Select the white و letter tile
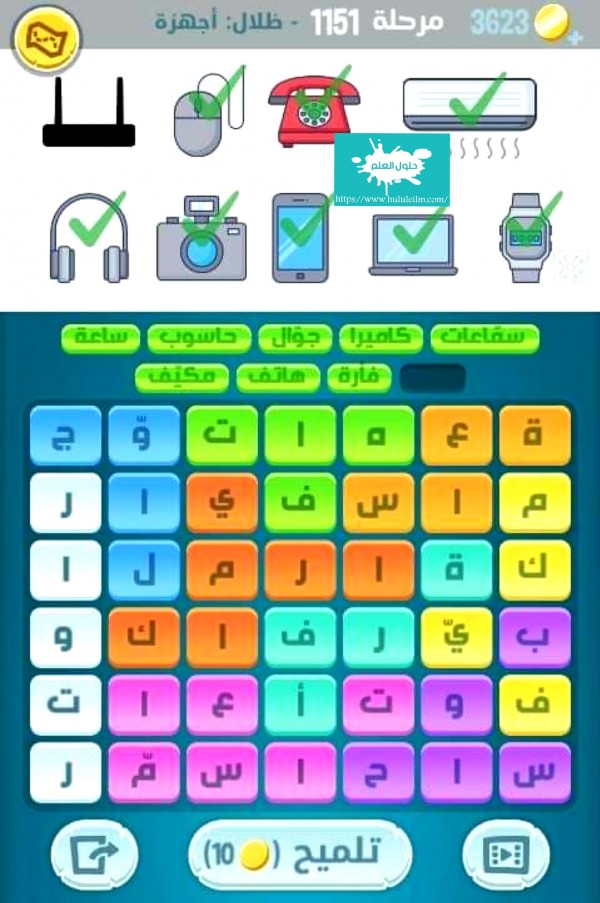Image resolution: width=600 pixels, height=903 pixels. pyautogui.click(x=66, y=638)
